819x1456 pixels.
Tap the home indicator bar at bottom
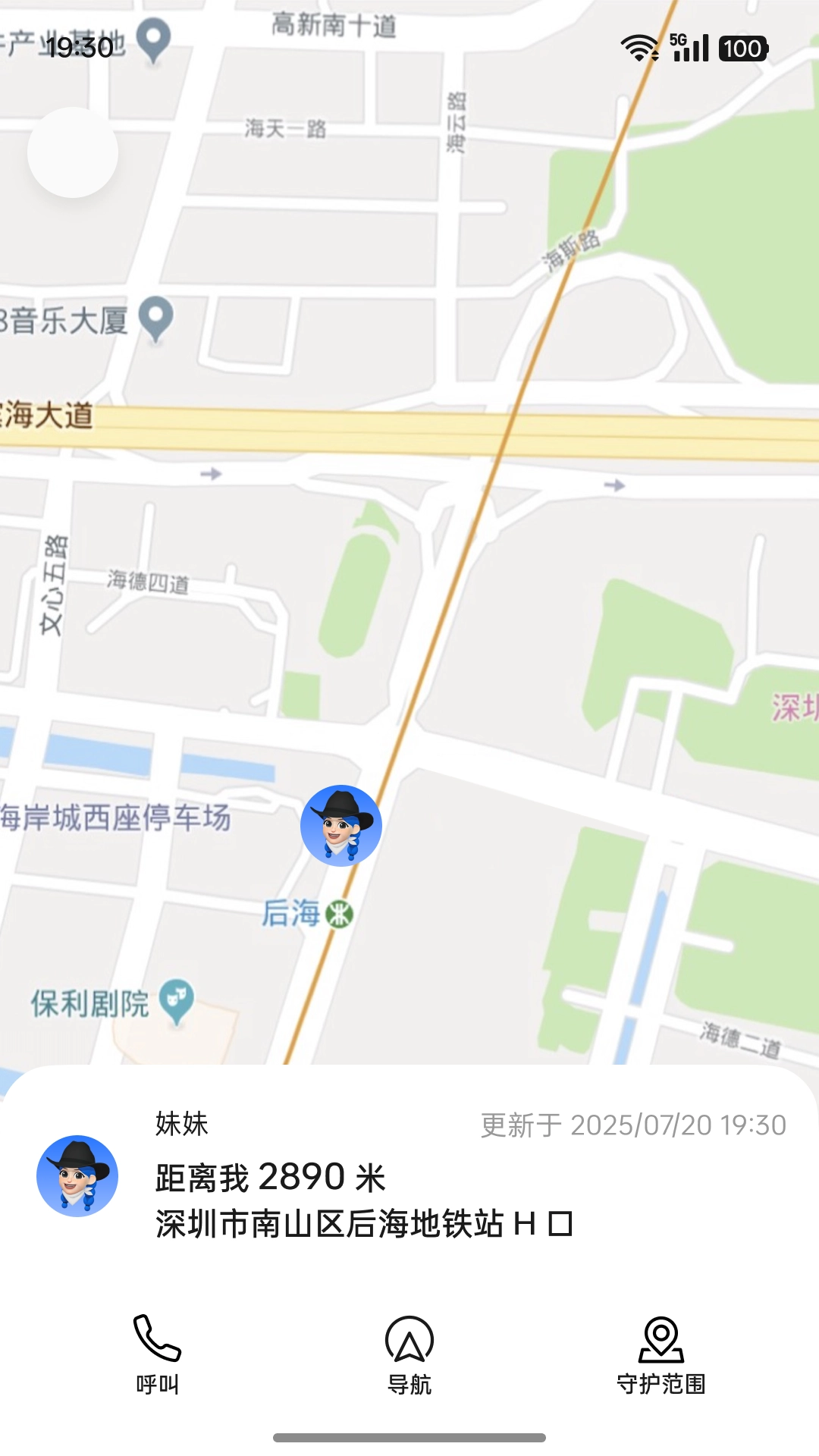[409, 1437]
